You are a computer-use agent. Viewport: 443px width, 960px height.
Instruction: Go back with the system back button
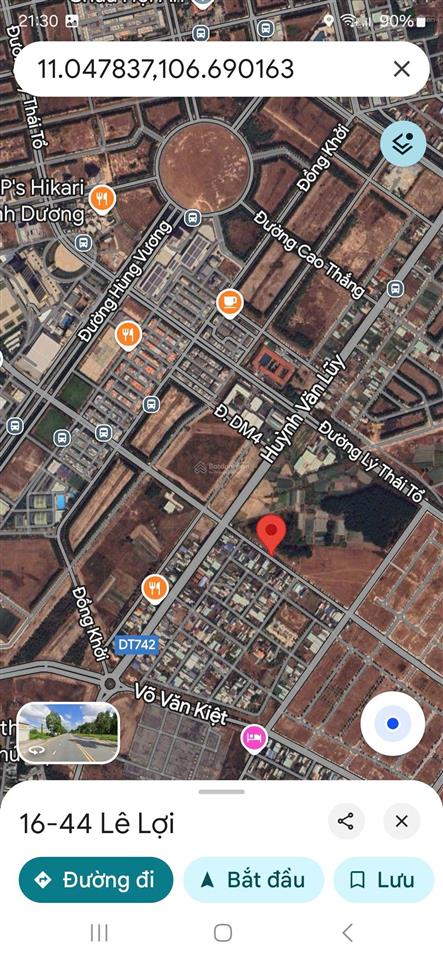pos(347,933)
